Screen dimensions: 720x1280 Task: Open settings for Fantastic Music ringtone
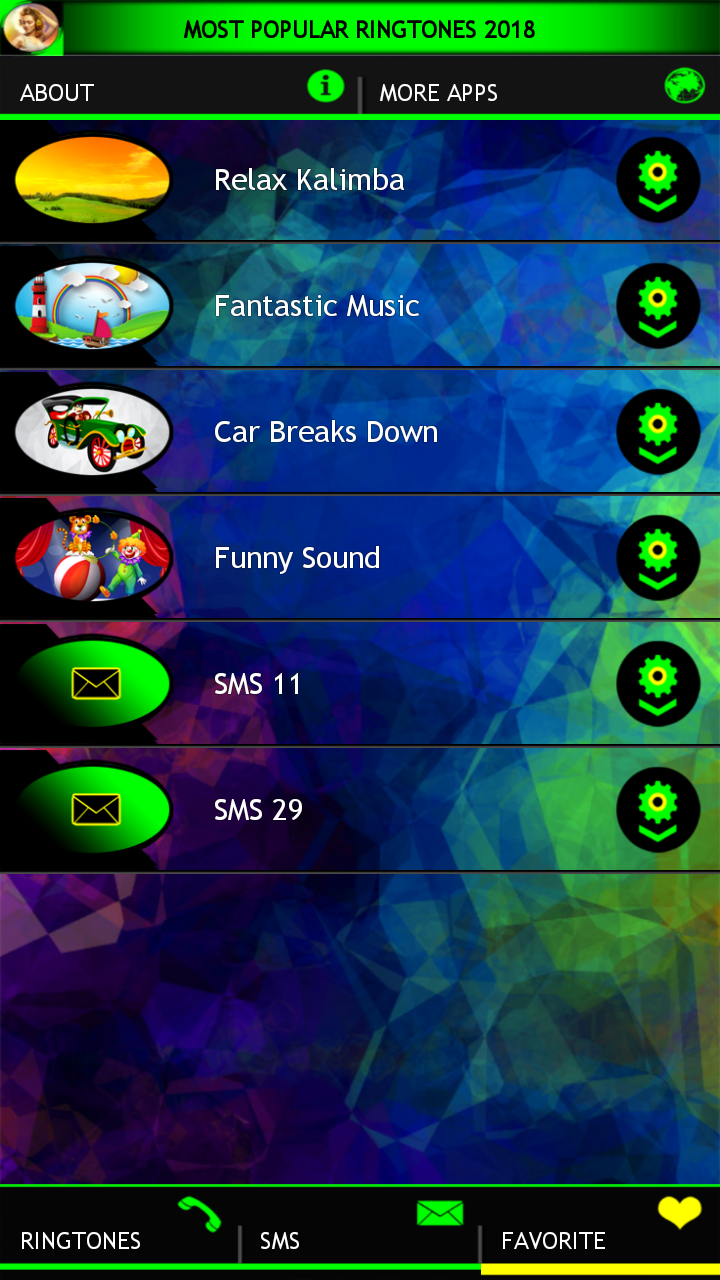[658, 306]
